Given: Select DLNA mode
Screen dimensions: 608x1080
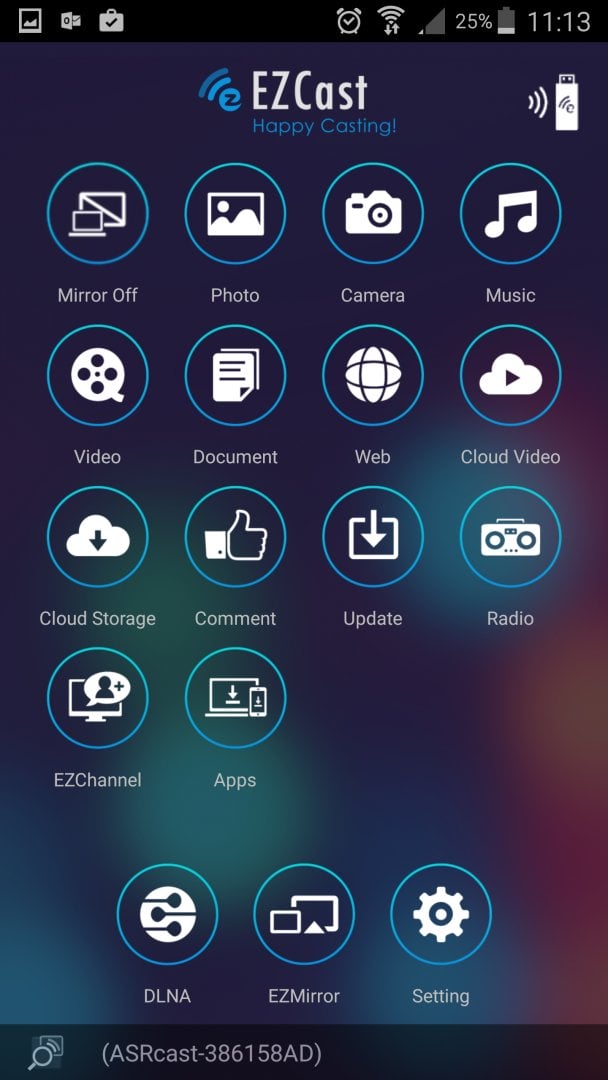Looking at the screenshot, I should (167, 915).
